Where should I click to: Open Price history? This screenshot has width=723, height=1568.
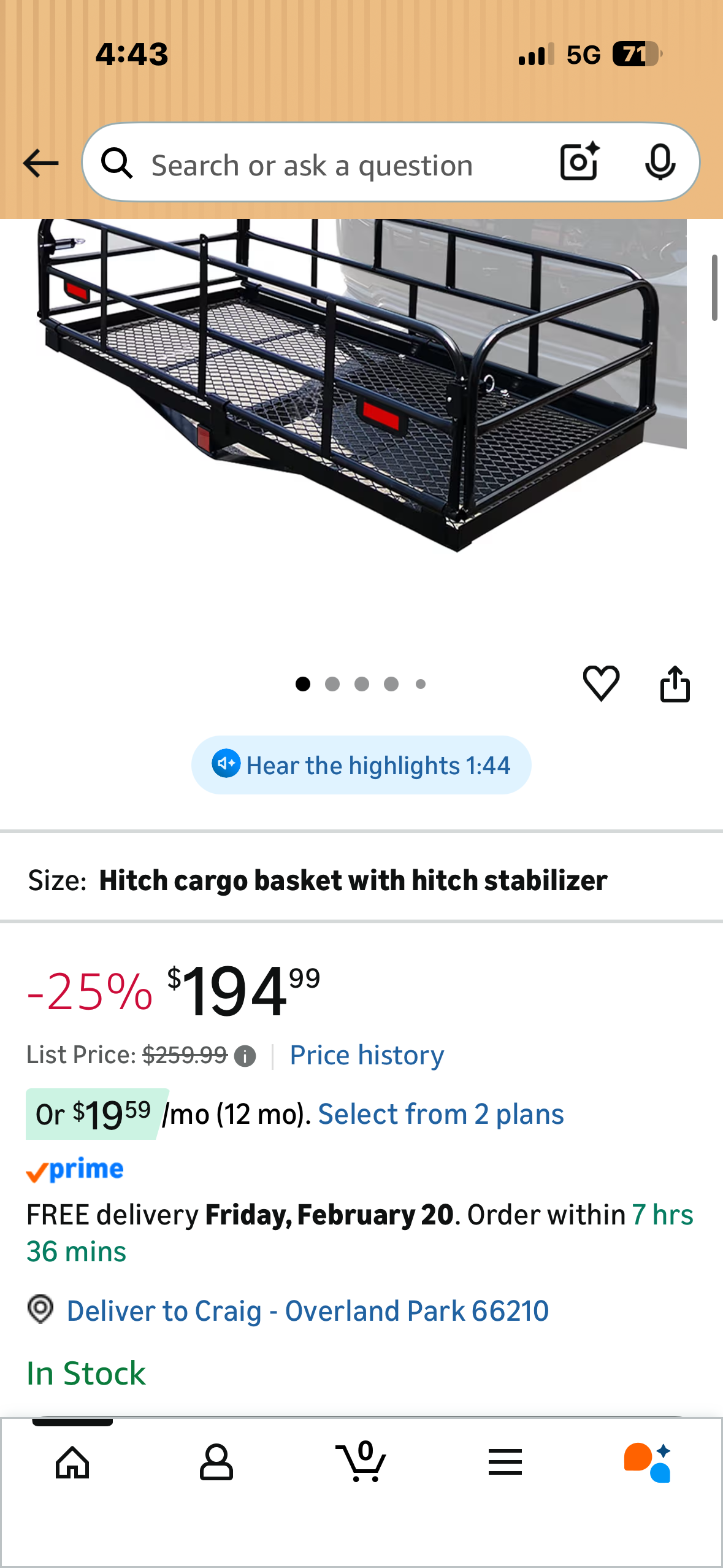pyautogui.click(x=367, y=1055)
